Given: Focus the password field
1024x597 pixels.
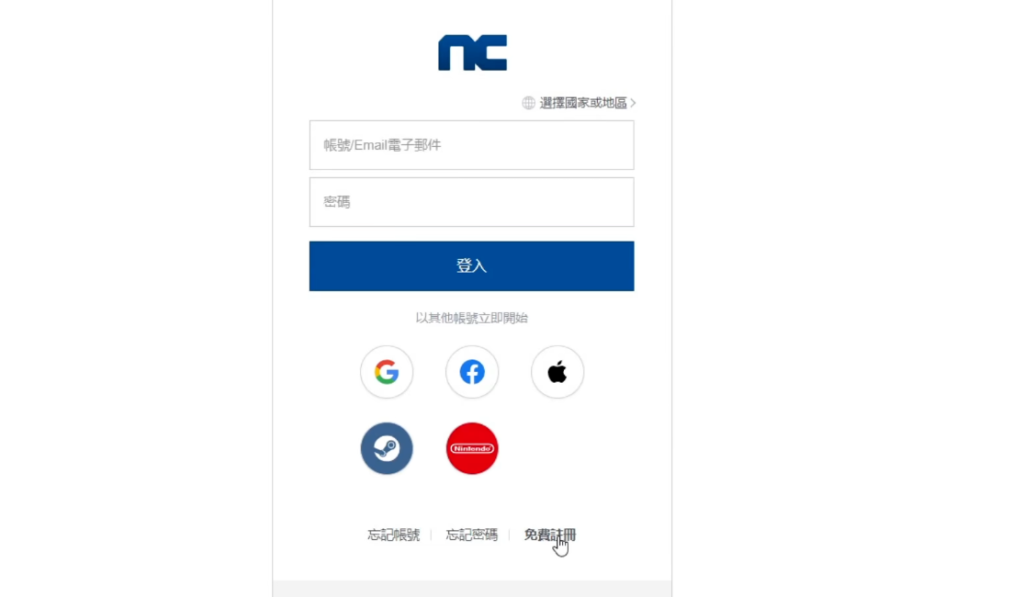Looking at the screenshot, I should coord(471,202).
